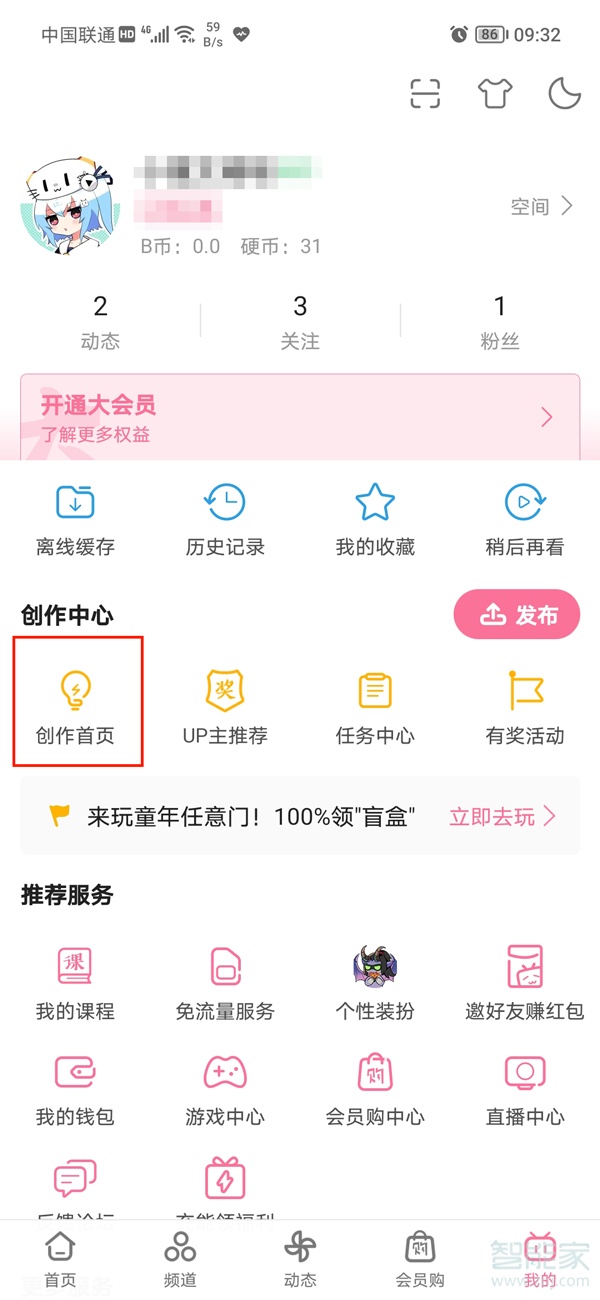
Task: Toggle night mode moon icon
Action: (565, 93)
